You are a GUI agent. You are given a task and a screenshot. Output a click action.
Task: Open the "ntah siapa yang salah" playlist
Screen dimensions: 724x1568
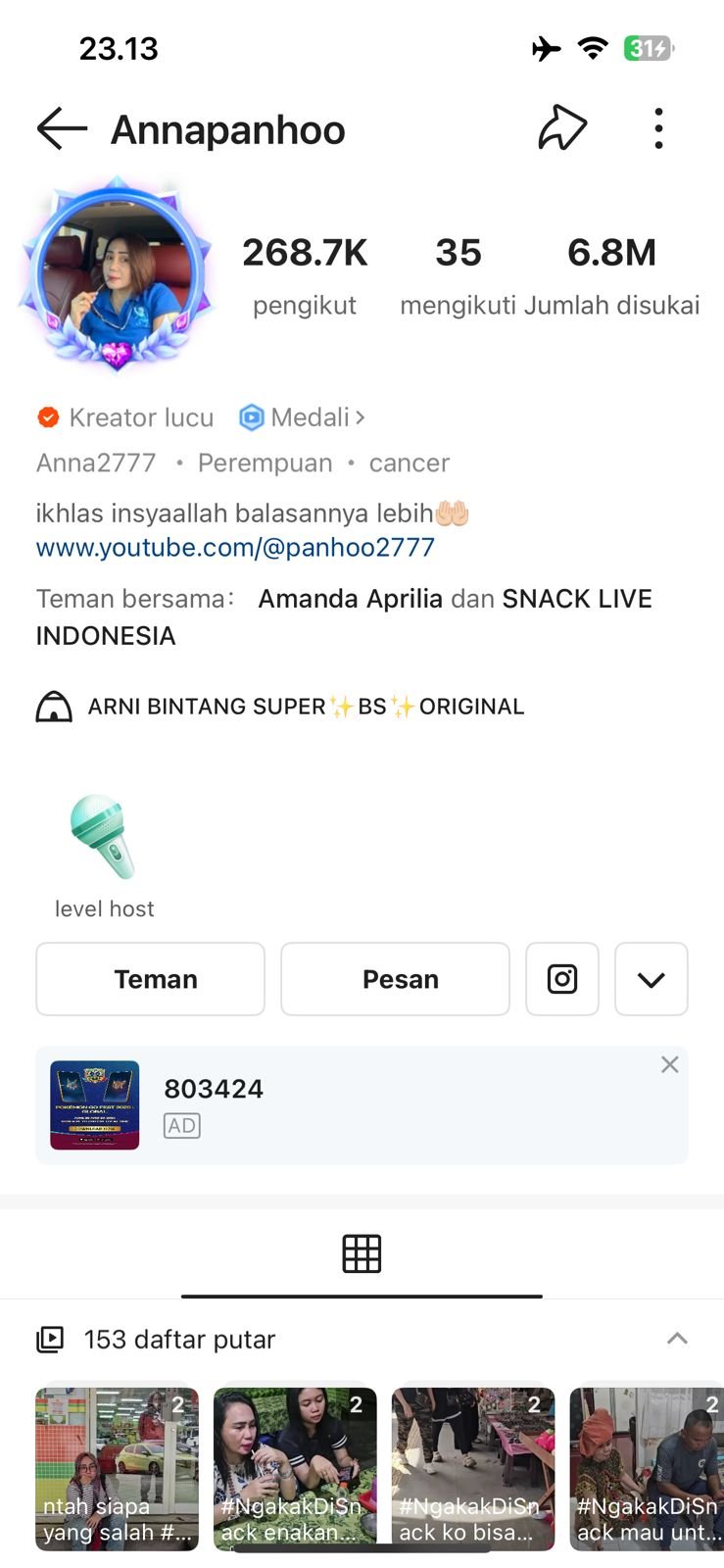point(117,1468)
